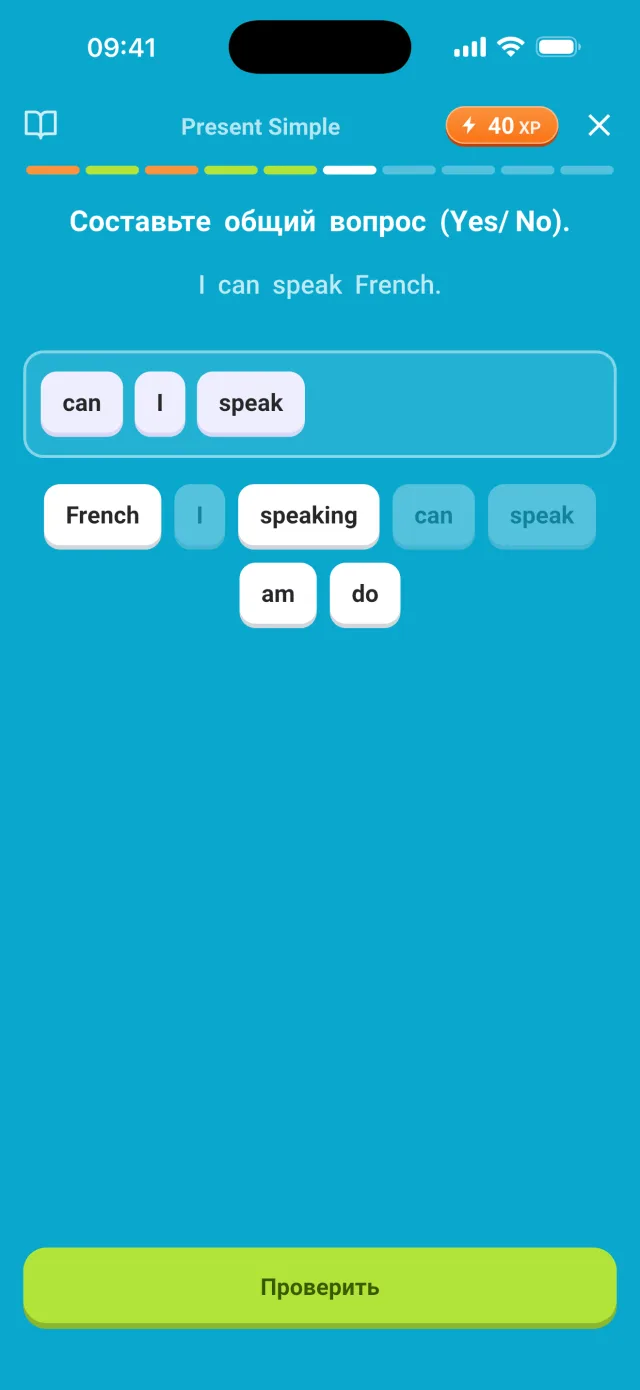Add the word "French" to the answer
This screenshot has height=1390, width=640.
[x=102, y=516]
